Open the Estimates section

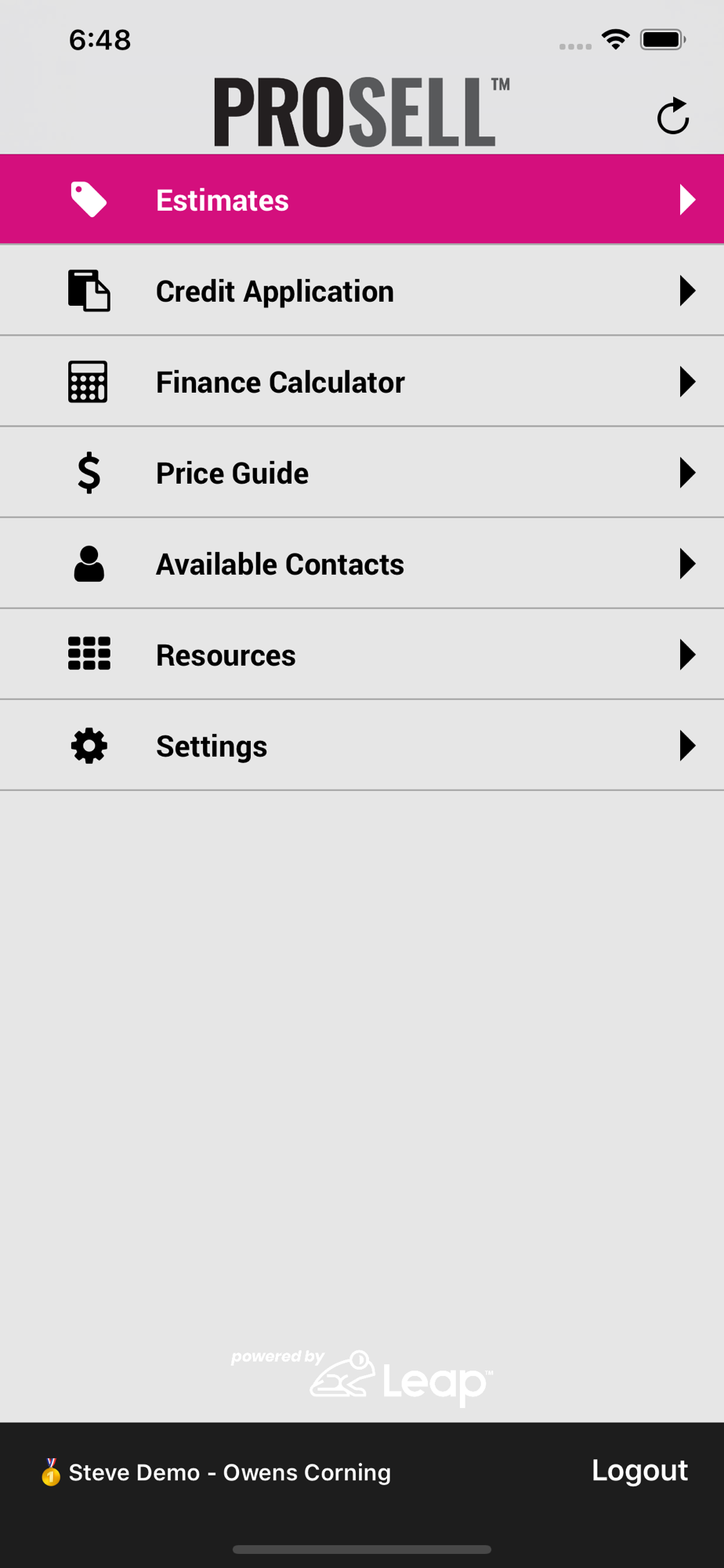click(362, 200)
